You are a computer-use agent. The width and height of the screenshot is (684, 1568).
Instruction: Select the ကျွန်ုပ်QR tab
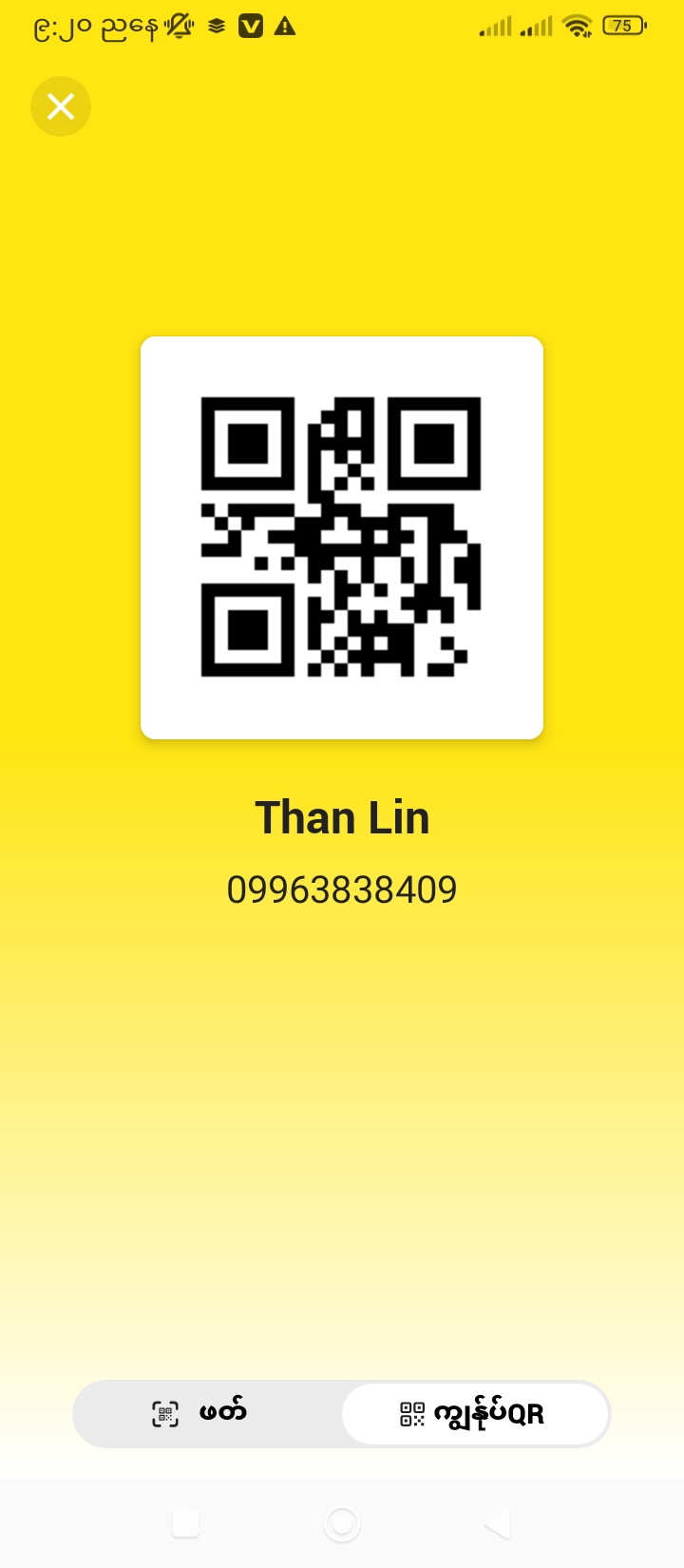pos(474,1414)
